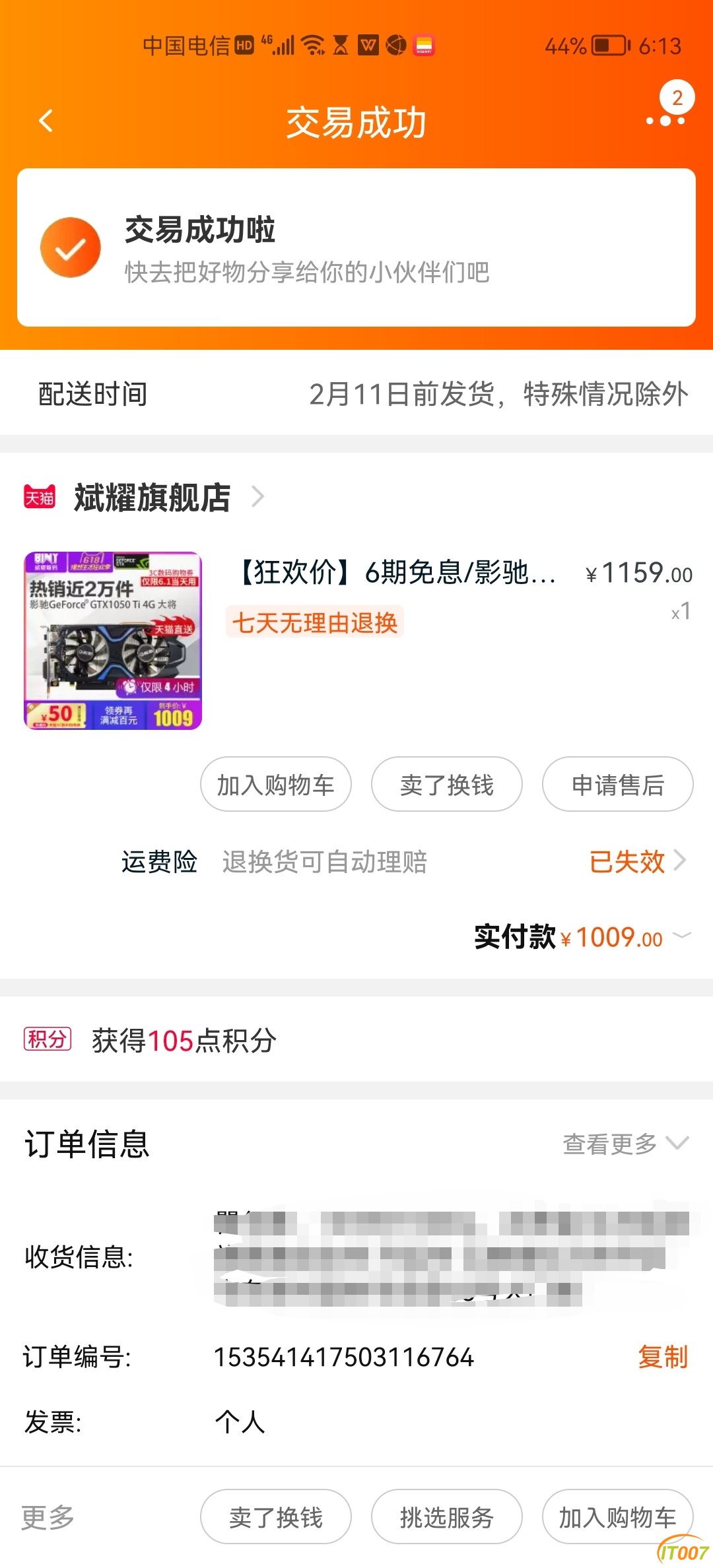Copy the order number with 复制
Viewport: 713px width, 1568px height.
662,1357
